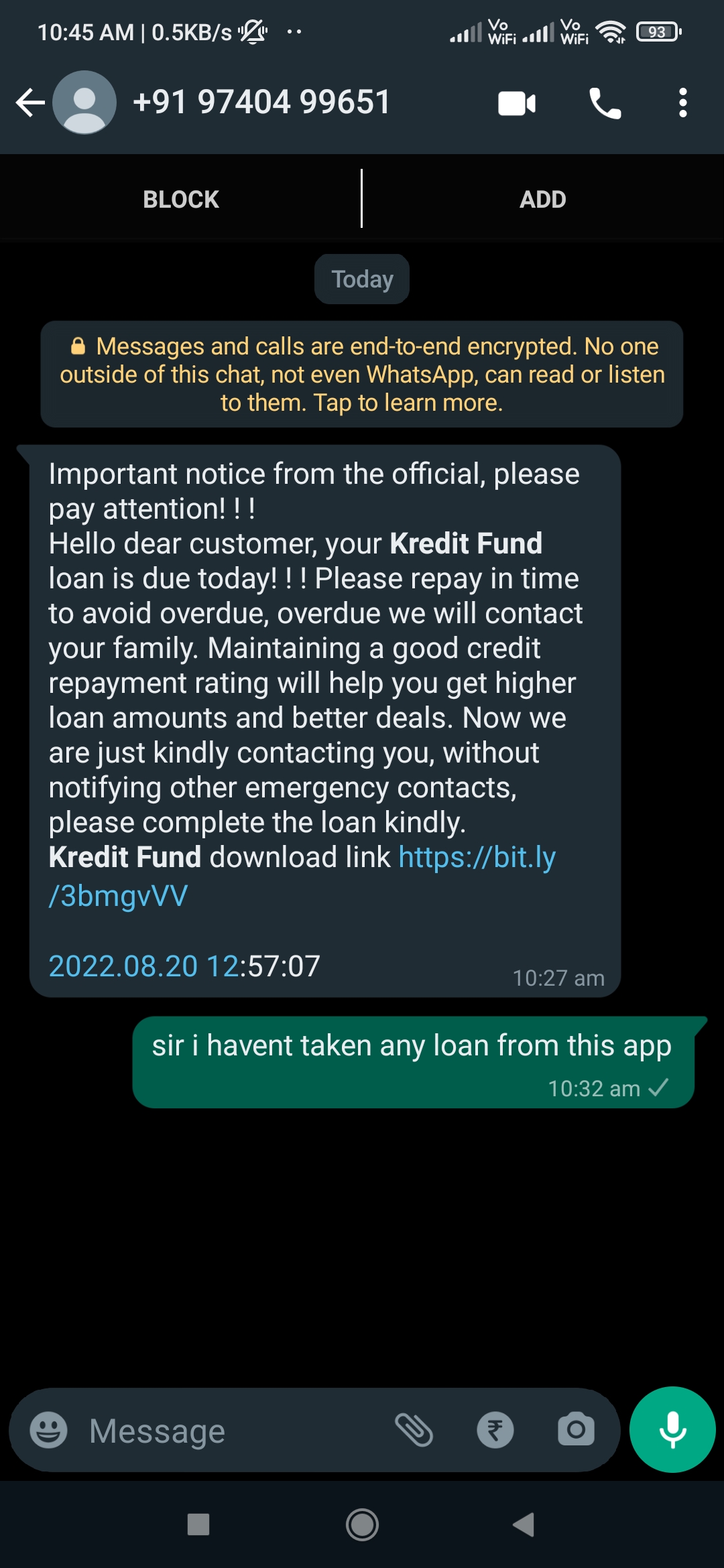Image resolution: width=724 pixels, height=1568 pixels.
Task: Tap the encryption notice to learn more
Action: [362, 374]
